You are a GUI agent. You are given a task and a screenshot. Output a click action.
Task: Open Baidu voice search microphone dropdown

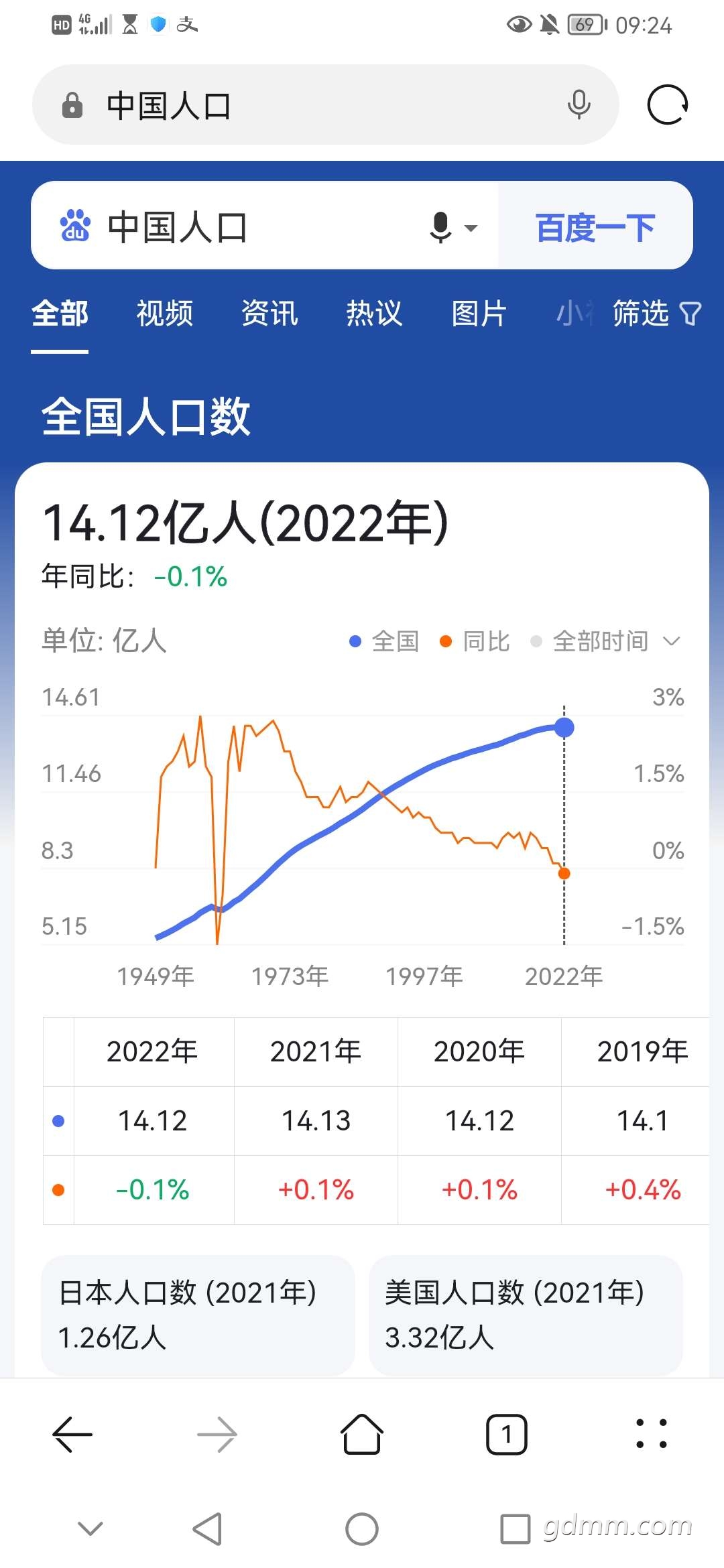[x=453, y=228]
